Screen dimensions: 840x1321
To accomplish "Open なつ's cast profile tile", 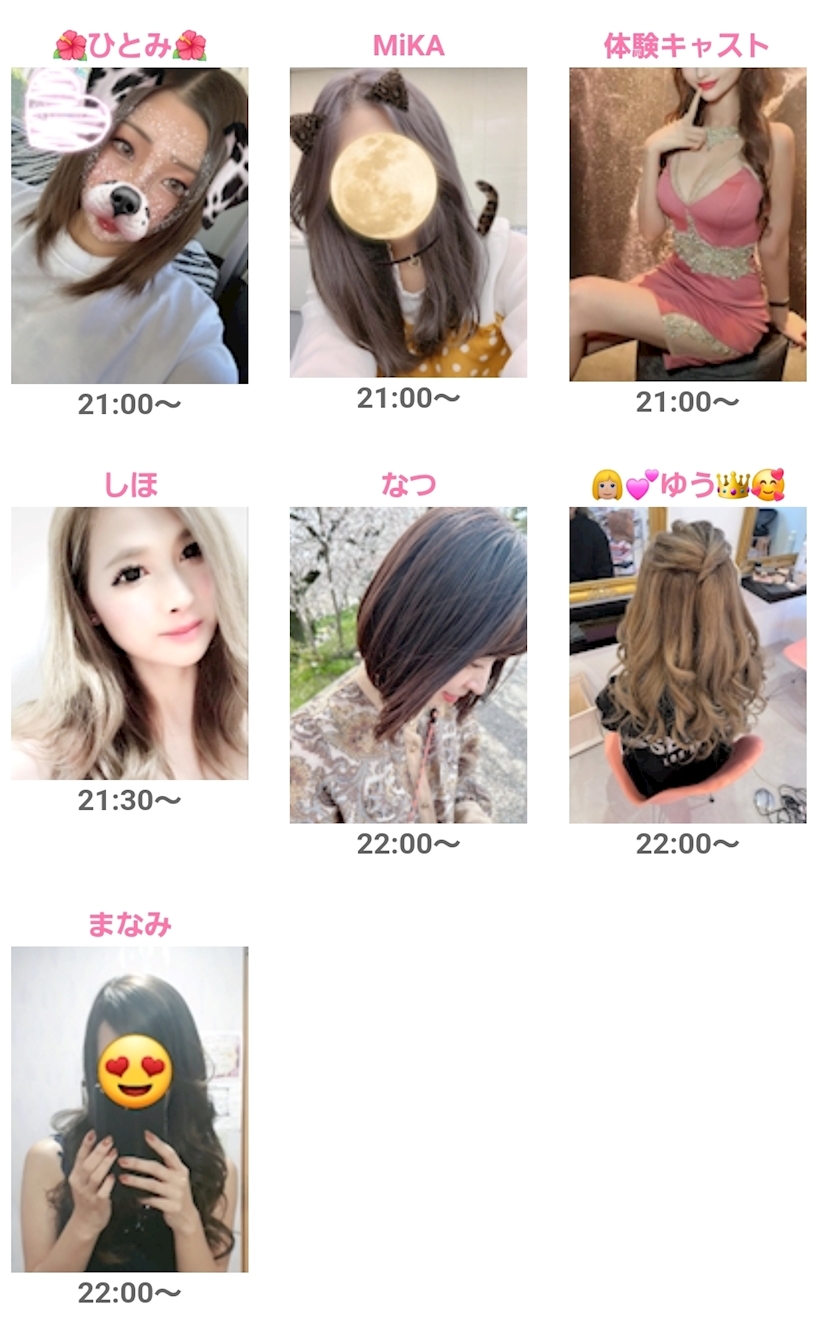I will tap(408, 665).
